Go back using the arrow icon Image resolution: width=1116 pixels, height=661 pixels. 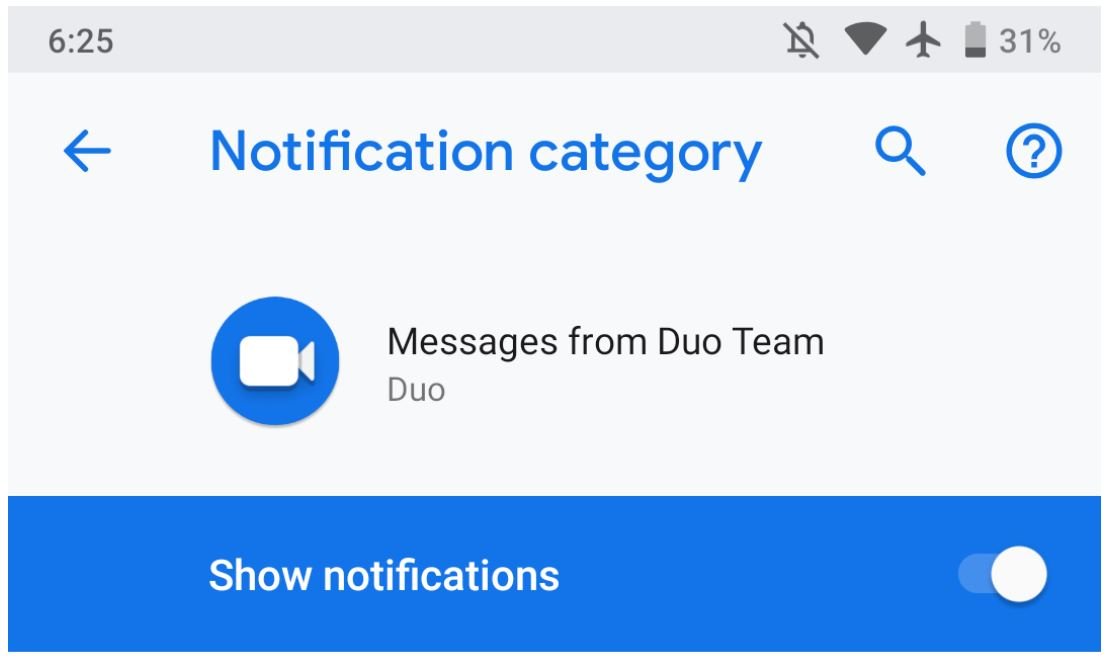(x=87, y=152)
